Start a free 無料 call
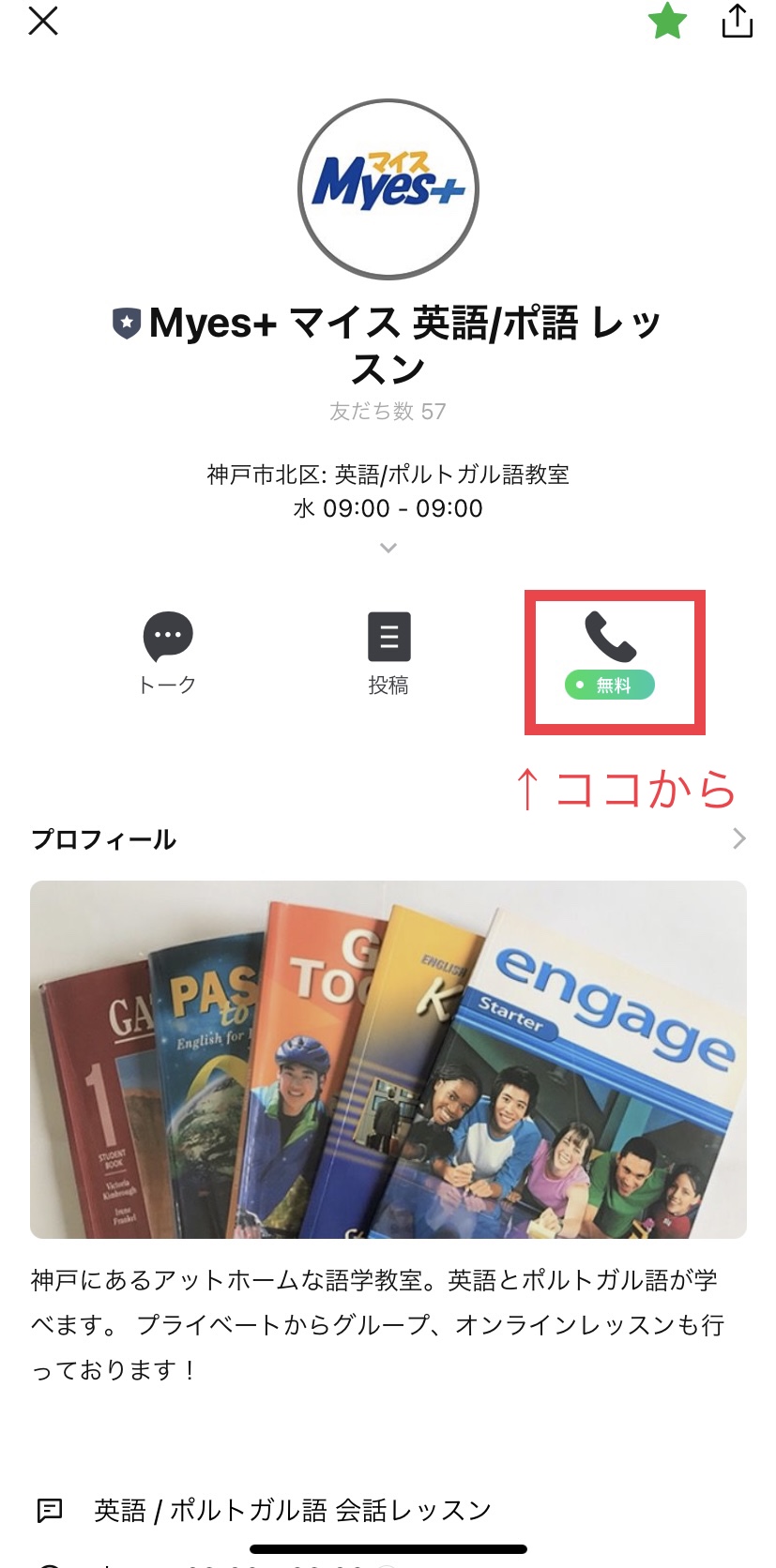776x1568 pixels. [x=611, y=656]
